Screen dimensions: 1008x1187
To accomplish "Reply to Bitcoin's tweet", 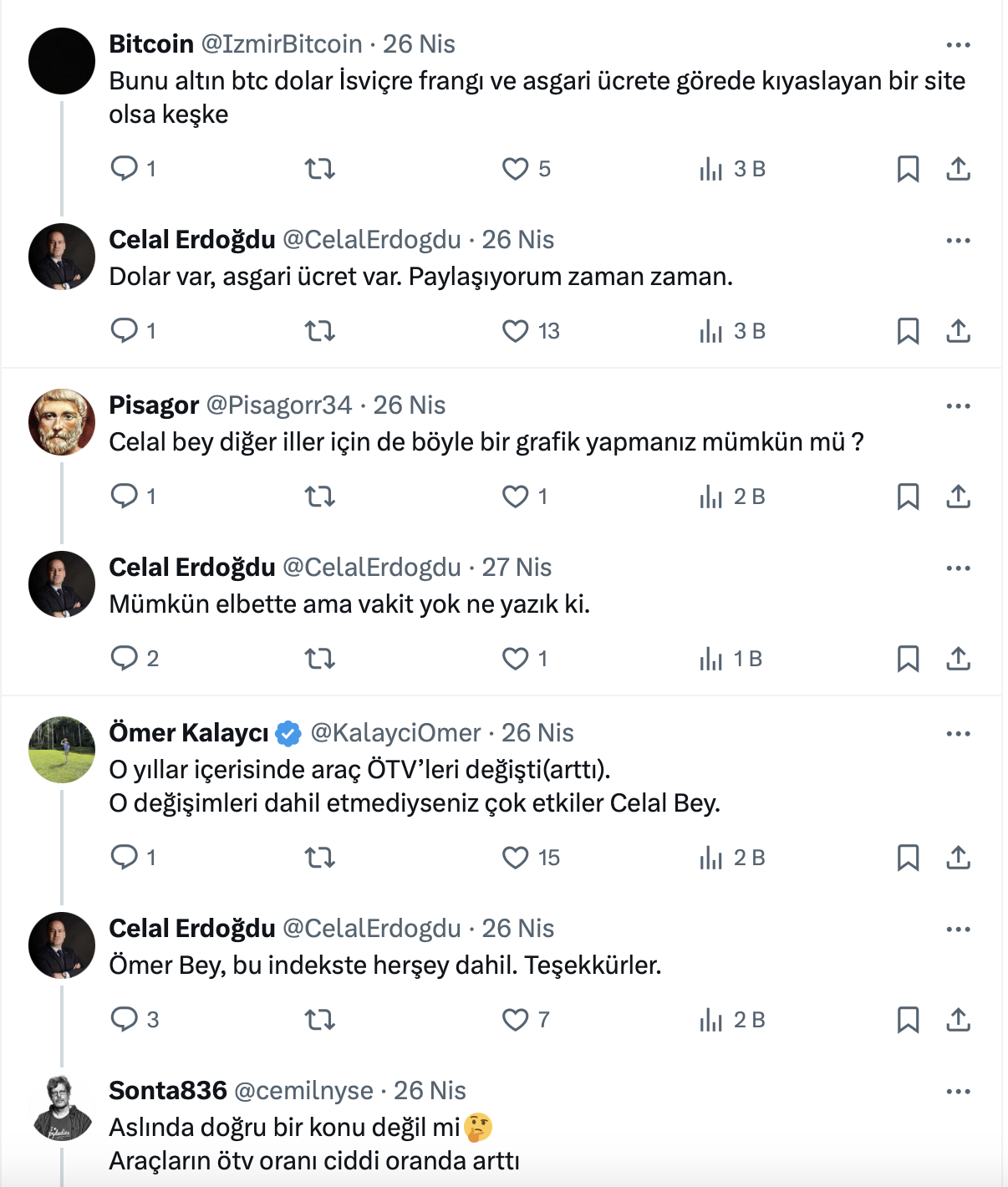I will (125, 169).
